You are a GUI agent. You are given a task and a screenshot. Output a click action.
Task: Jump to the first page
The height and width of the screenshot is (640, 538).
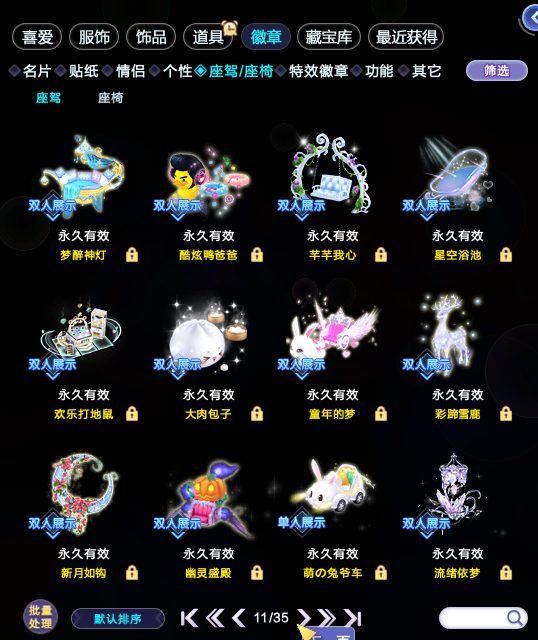point(189,618)
